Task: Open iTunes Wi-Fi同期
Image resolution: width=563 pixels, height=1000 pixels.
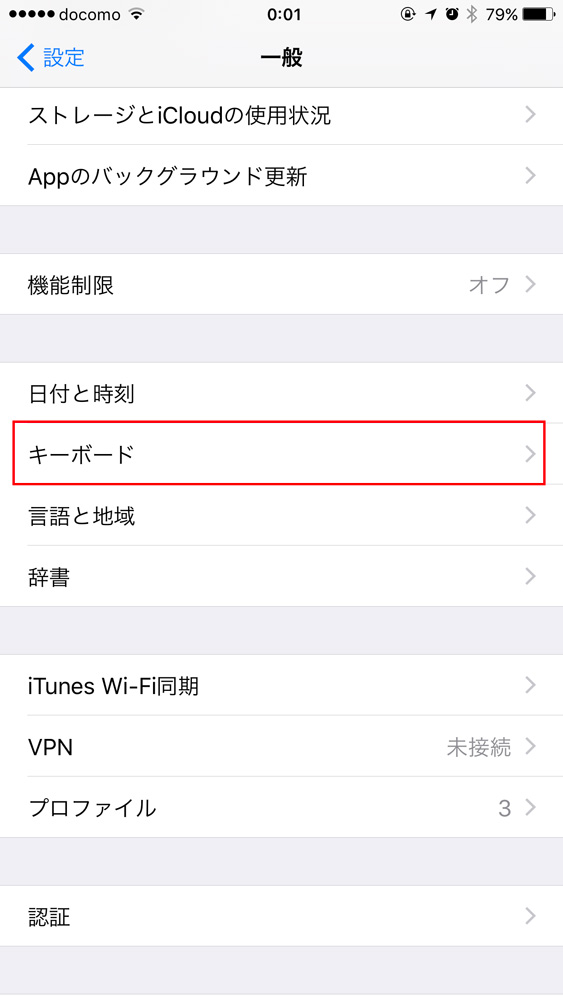Action: [281, 686]
